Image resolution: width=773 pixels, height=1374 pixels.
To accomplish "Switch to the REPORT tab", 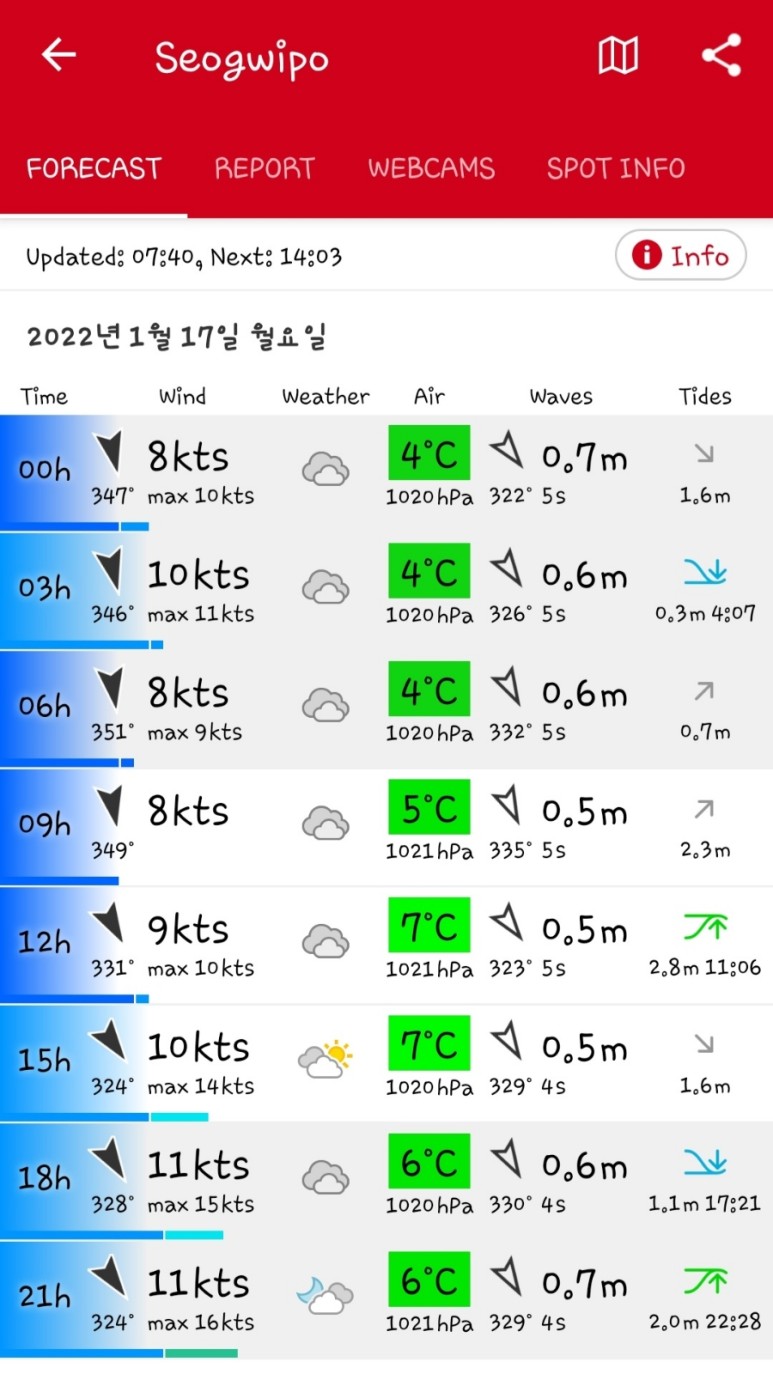I will (x=264, y=168).
